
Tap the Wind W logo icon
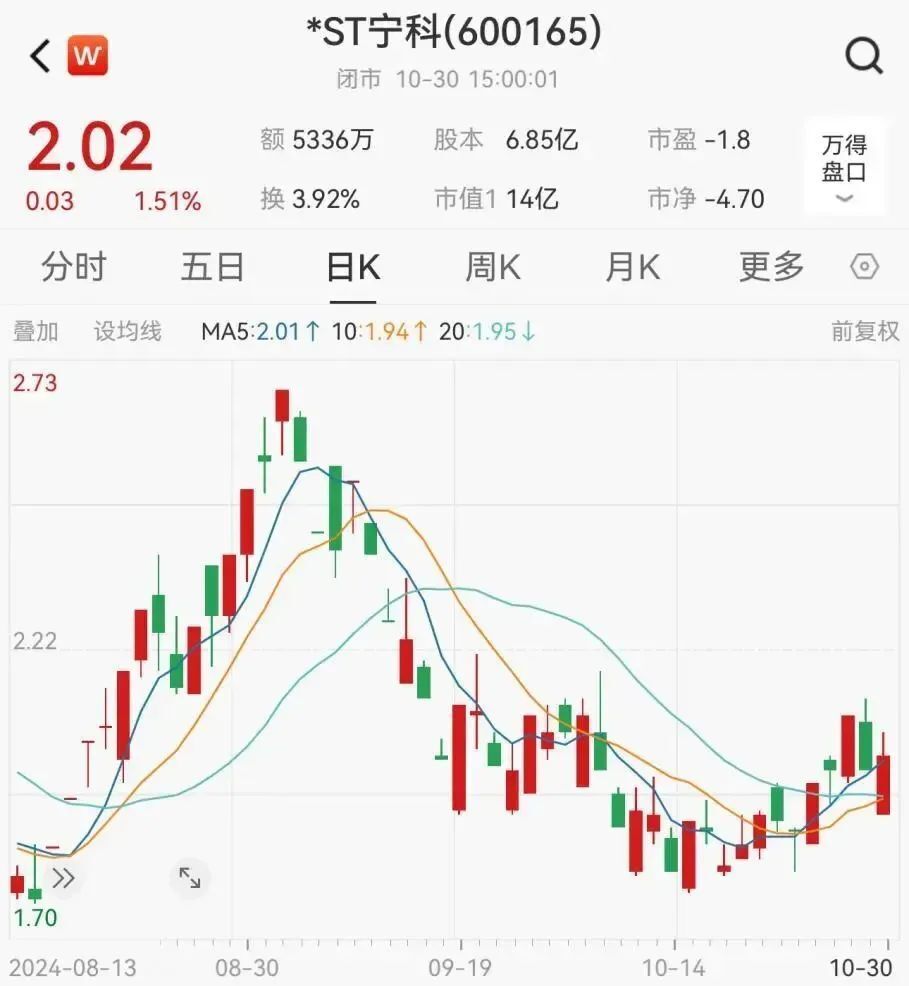coord(87,55)
